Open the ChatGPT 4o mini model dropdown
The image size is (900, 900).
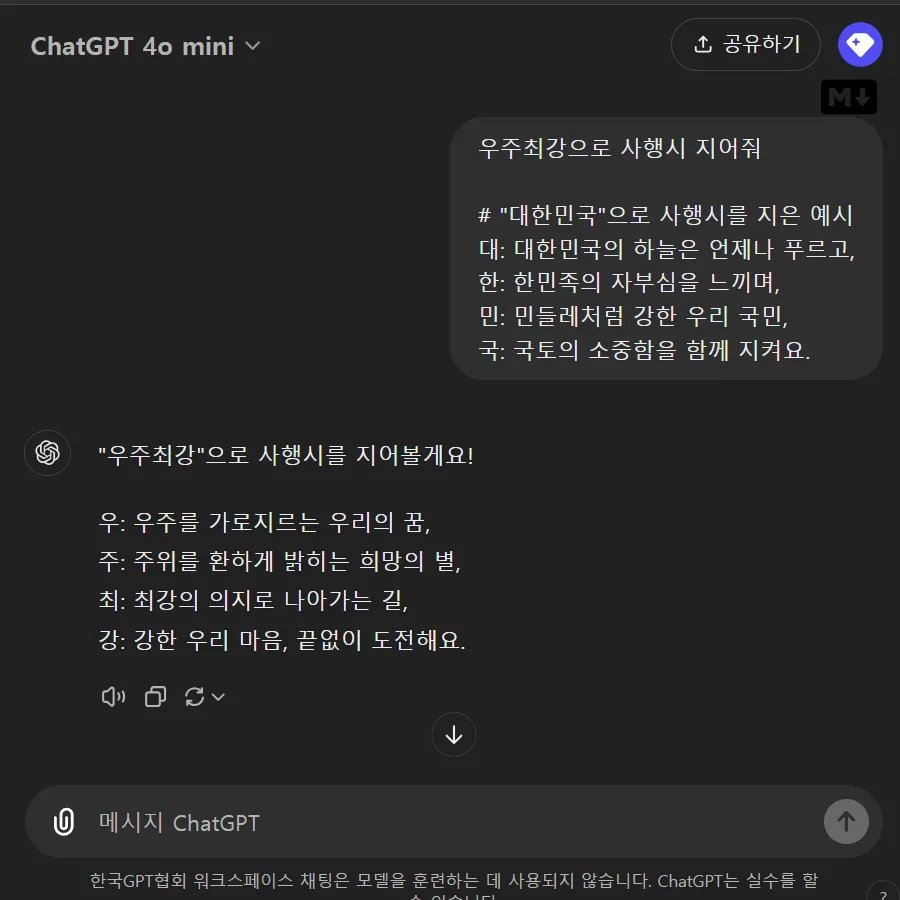[145, 46]
